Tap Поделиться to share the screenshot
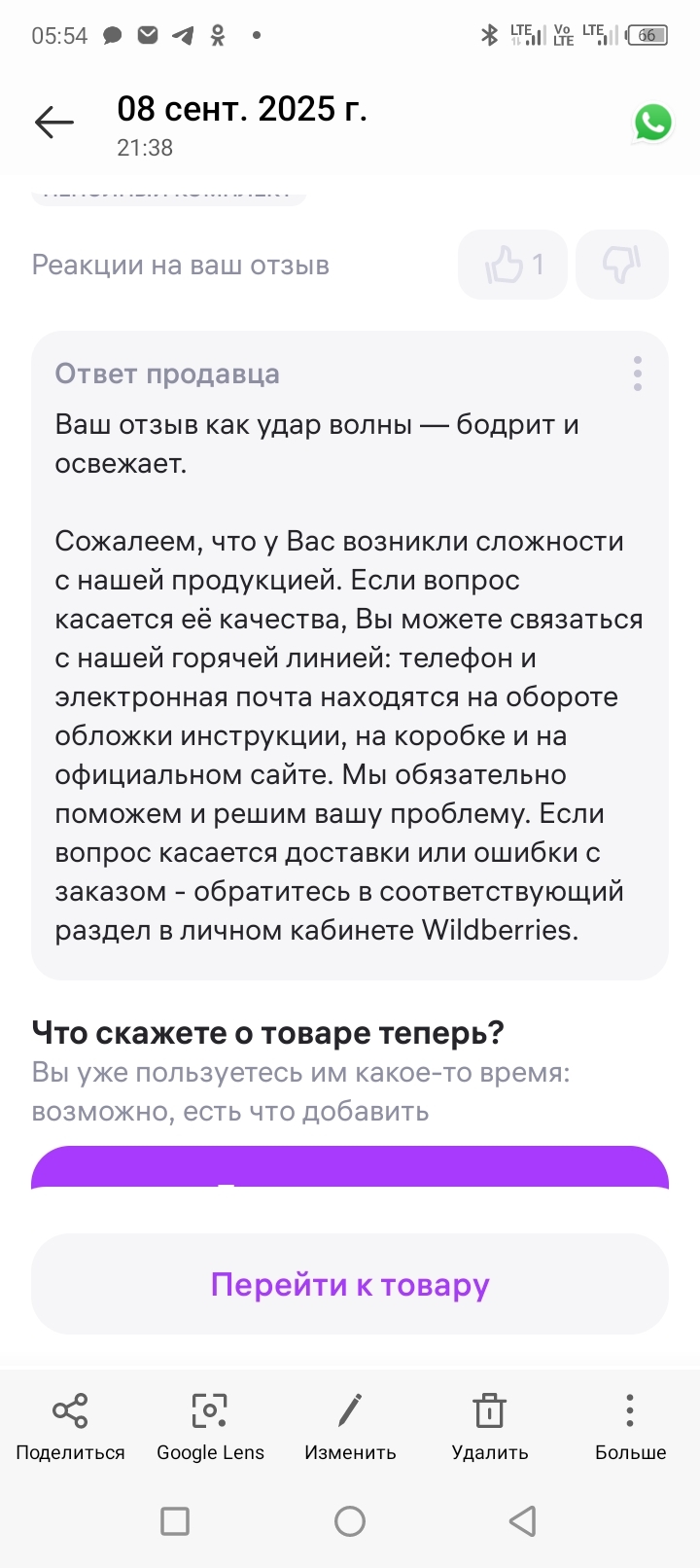 [70, 1426]
